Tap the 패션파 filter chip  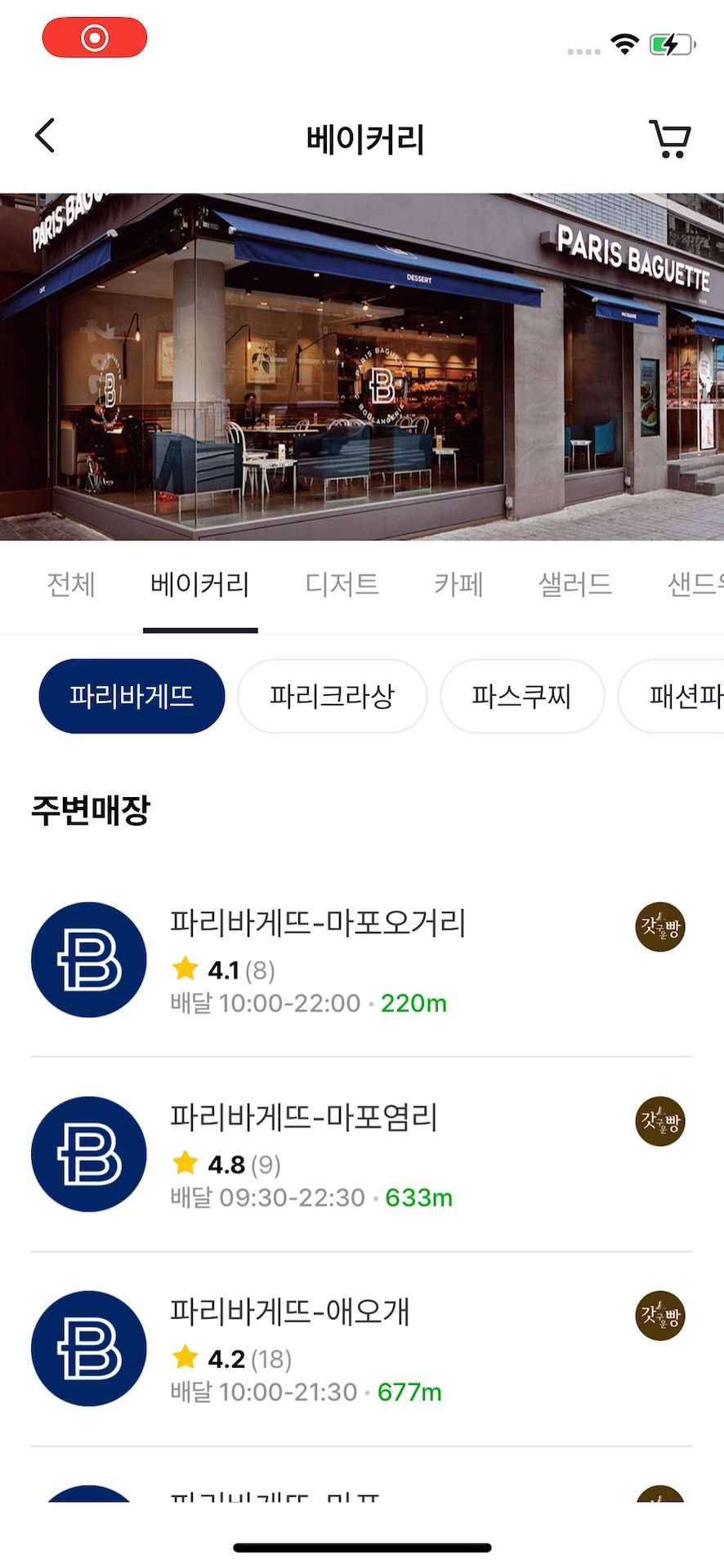click(685, 696)
